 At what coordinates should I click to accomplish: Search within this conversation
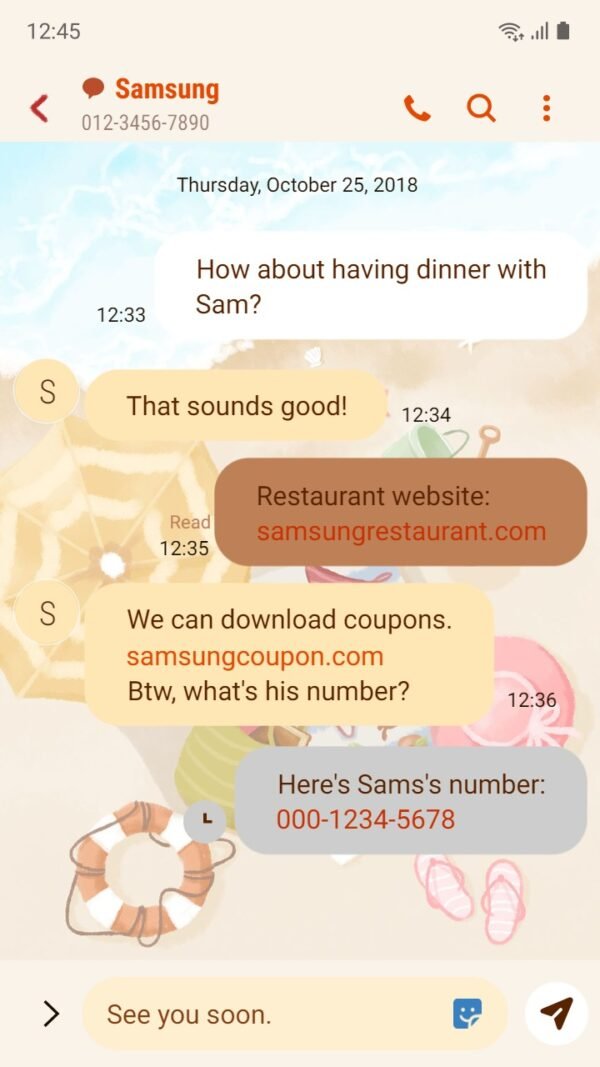(x=481, y=108)
